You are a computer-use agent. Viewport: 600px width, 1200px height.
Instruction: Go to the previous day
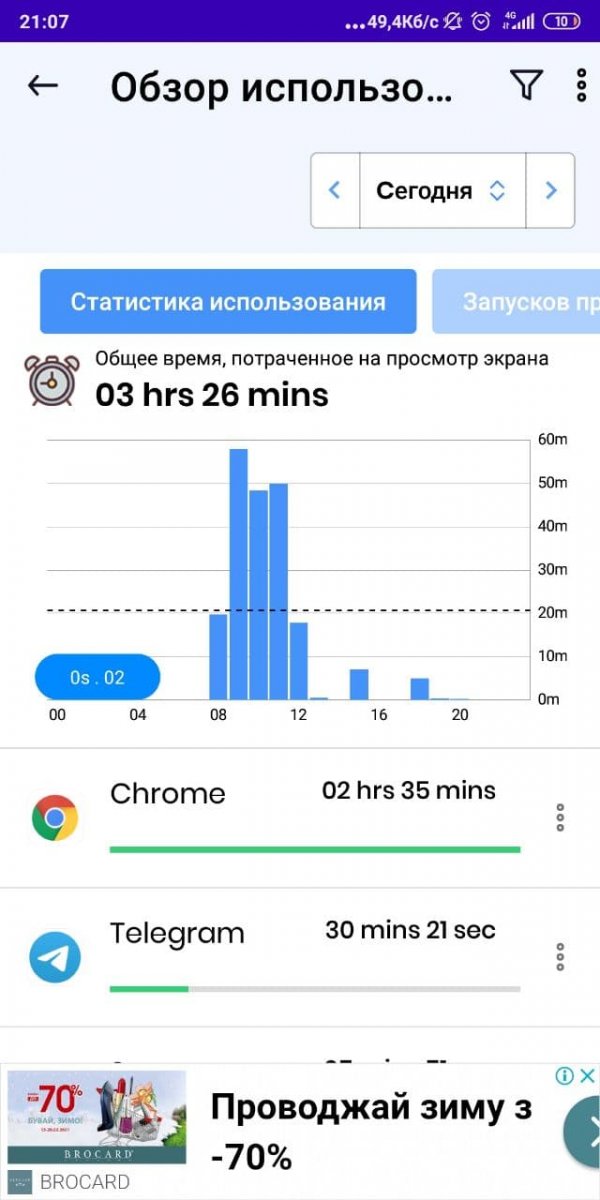pos(335,190)
